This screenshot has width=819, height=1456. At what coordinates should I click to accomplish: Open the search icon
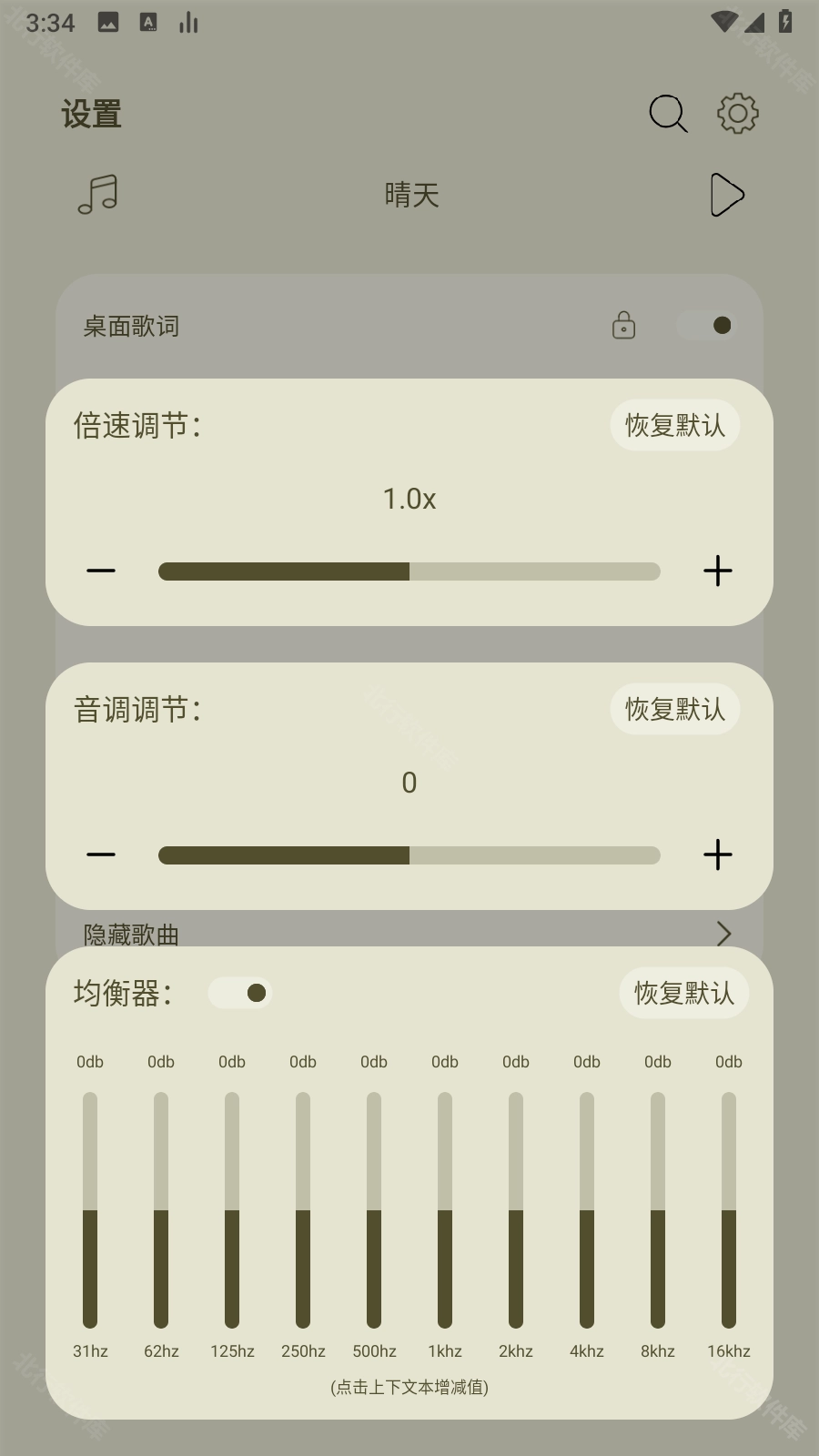tap(668, 114)
